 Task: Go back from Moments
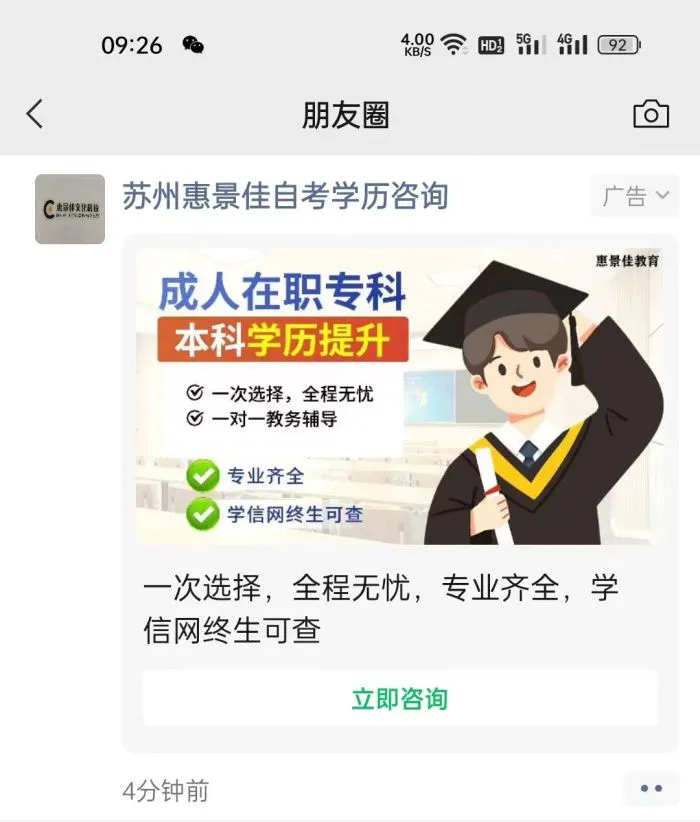[x=35, y=114]
